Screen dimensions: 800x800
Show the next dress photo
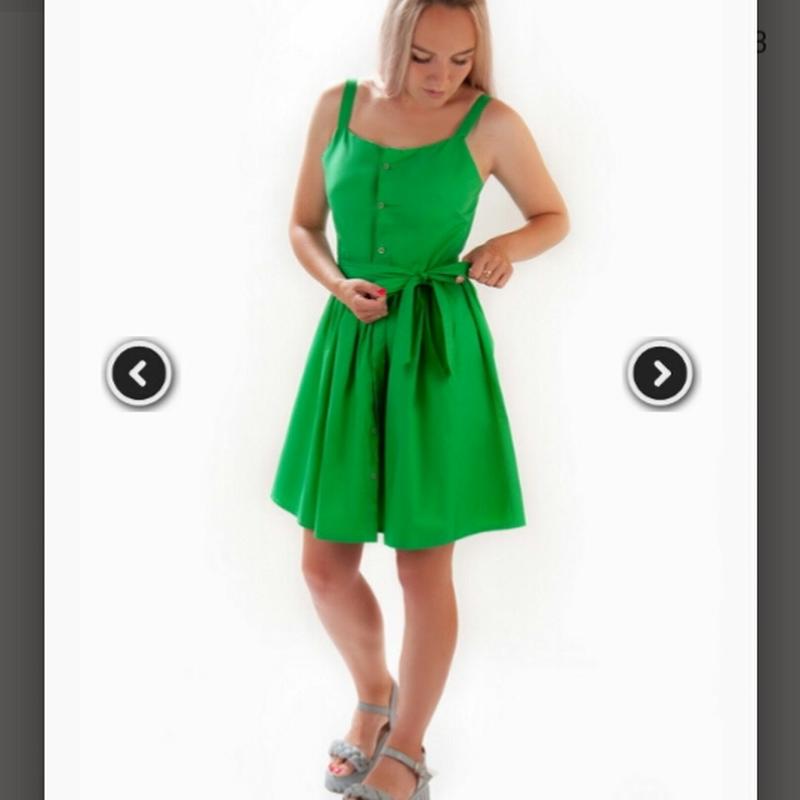click(660, 374)
